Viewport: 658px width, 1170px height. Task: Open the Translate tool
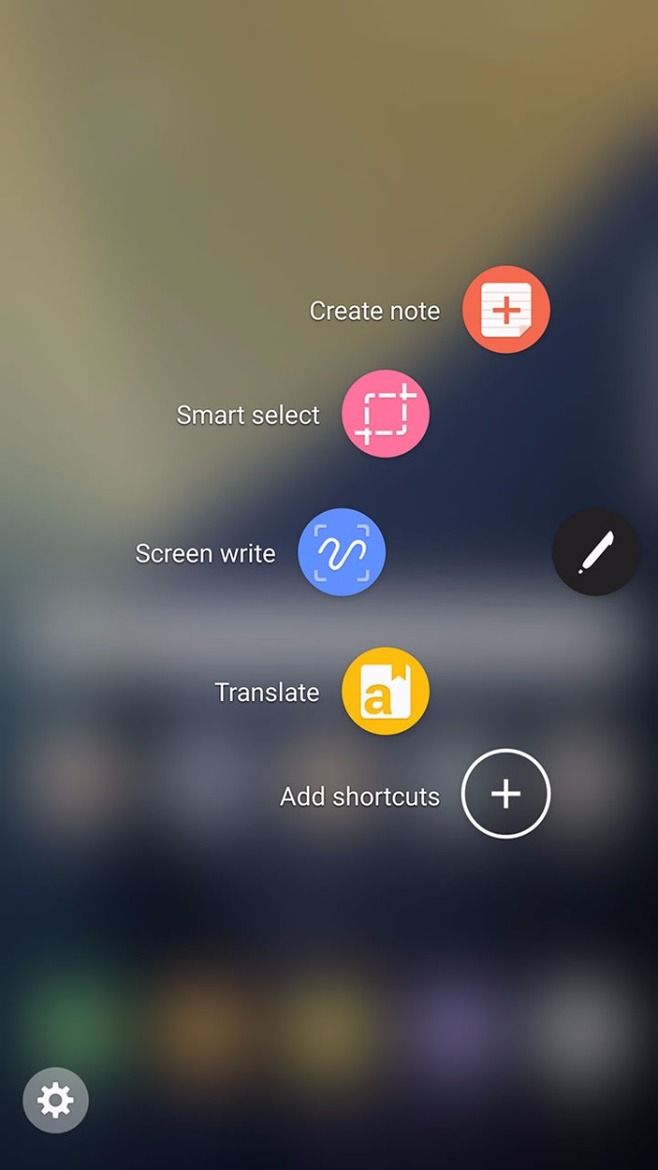pyautogui.click(x=386, y=691)
